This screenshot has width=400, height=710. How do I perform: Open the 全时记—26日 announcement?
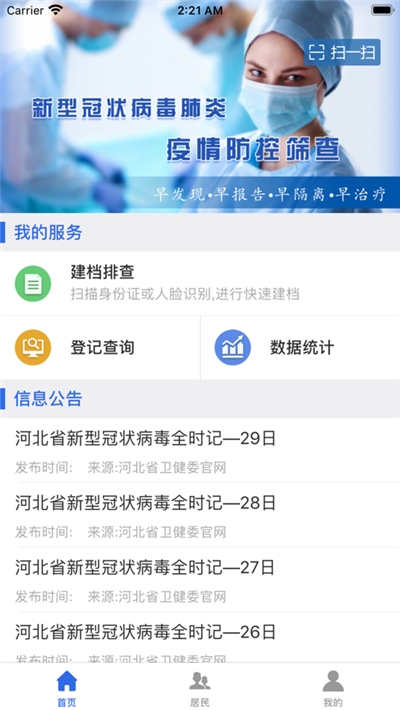pos(200,638)
